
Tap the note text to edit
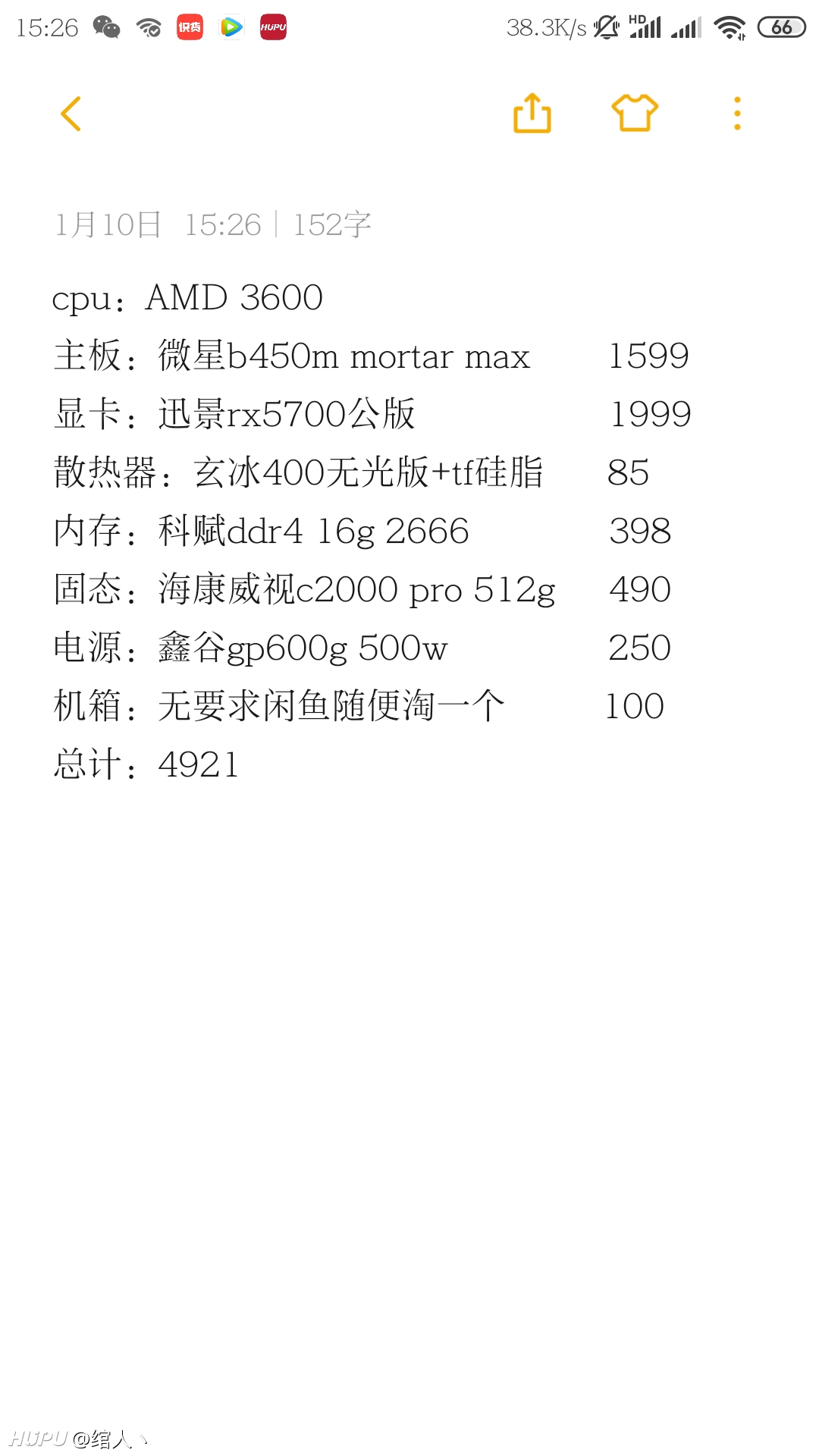coord(372,531)
